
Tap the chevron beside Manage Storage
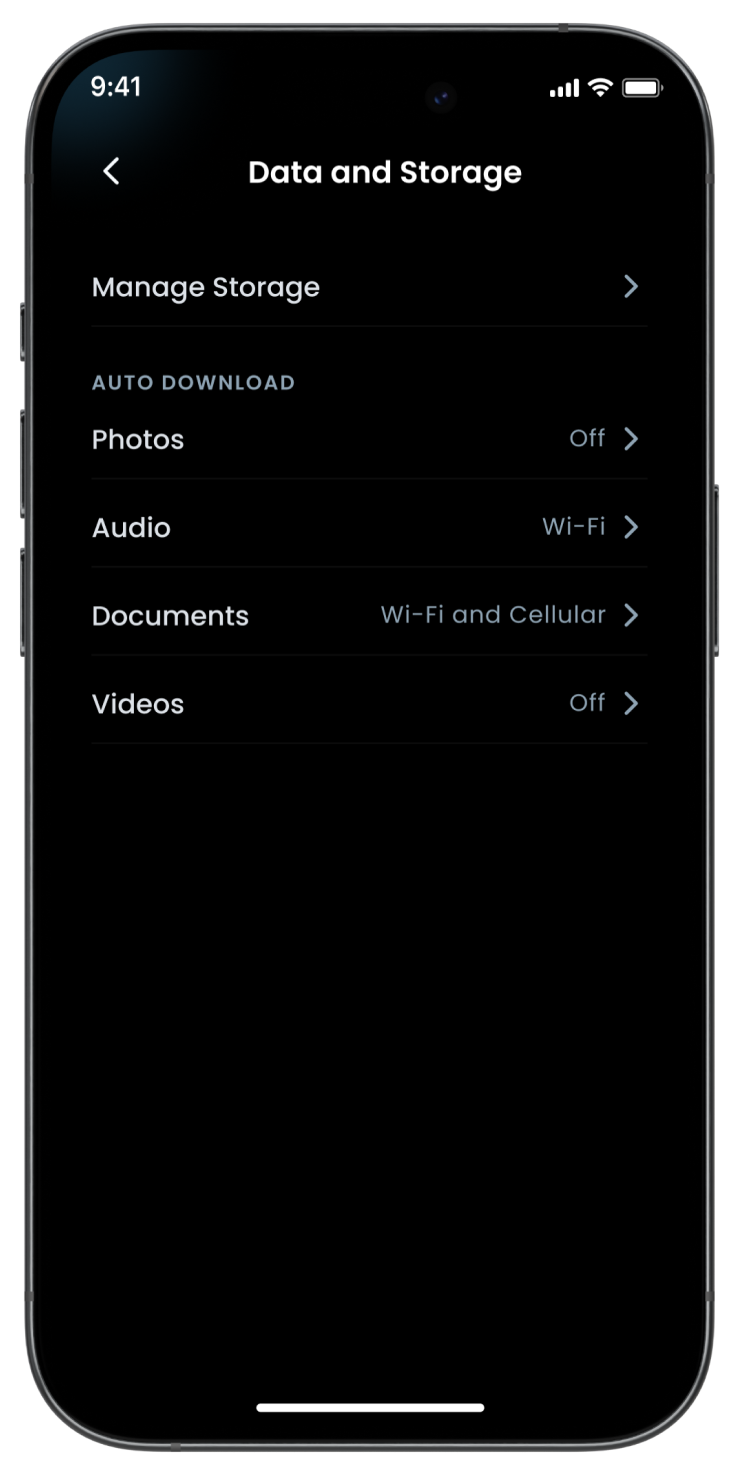pyautogui.click(x=631, y=287)
